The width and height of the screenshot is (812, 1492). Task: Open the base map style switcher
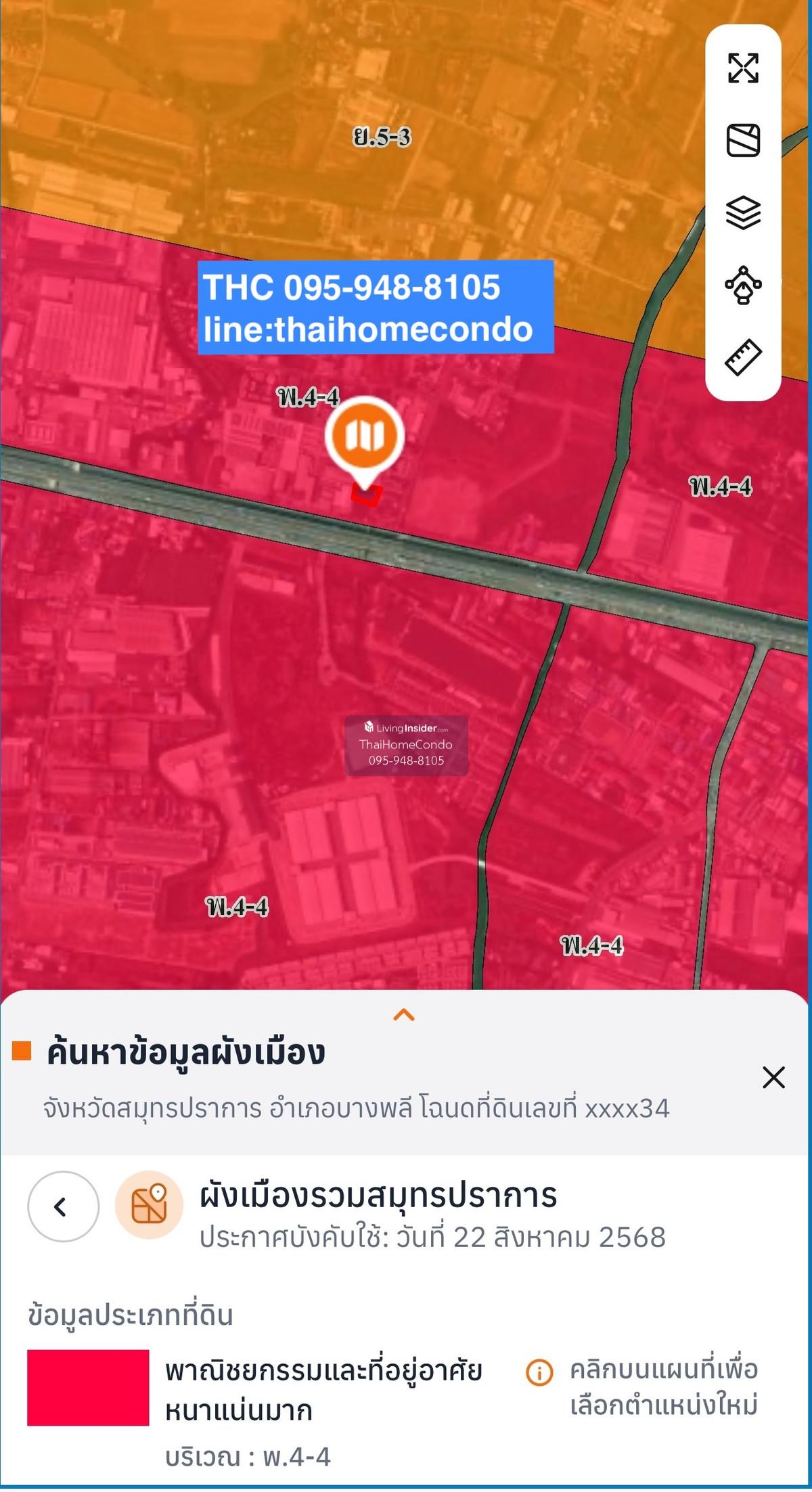(743, 140)
